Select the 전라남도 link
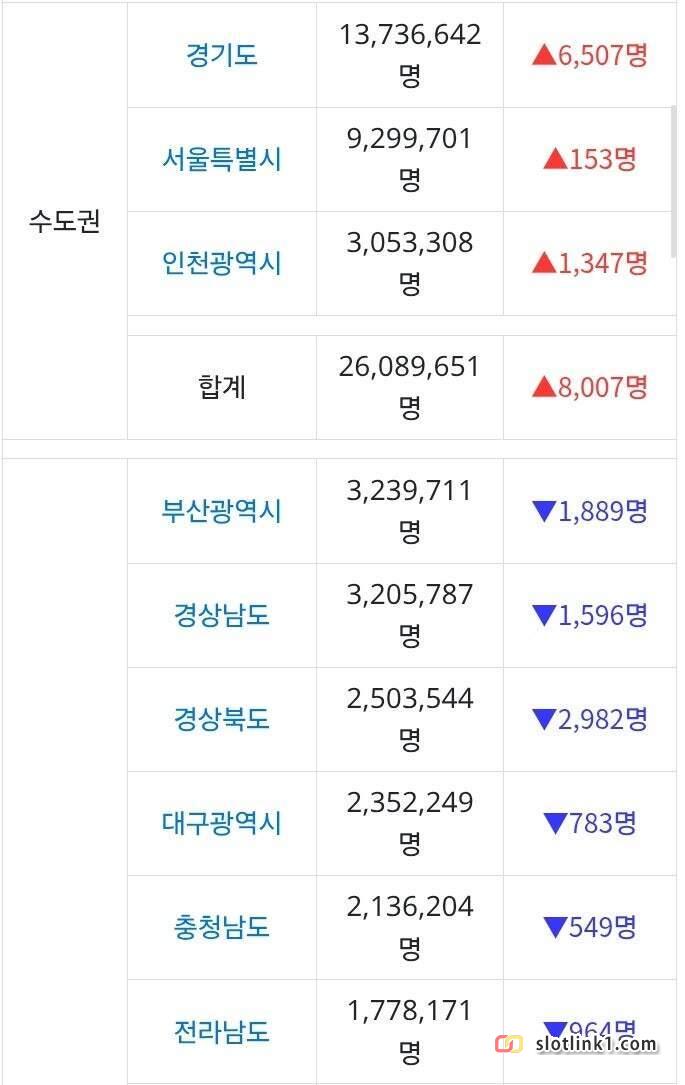Viewport: 685px width, 1085px height. pos(221,1031)
